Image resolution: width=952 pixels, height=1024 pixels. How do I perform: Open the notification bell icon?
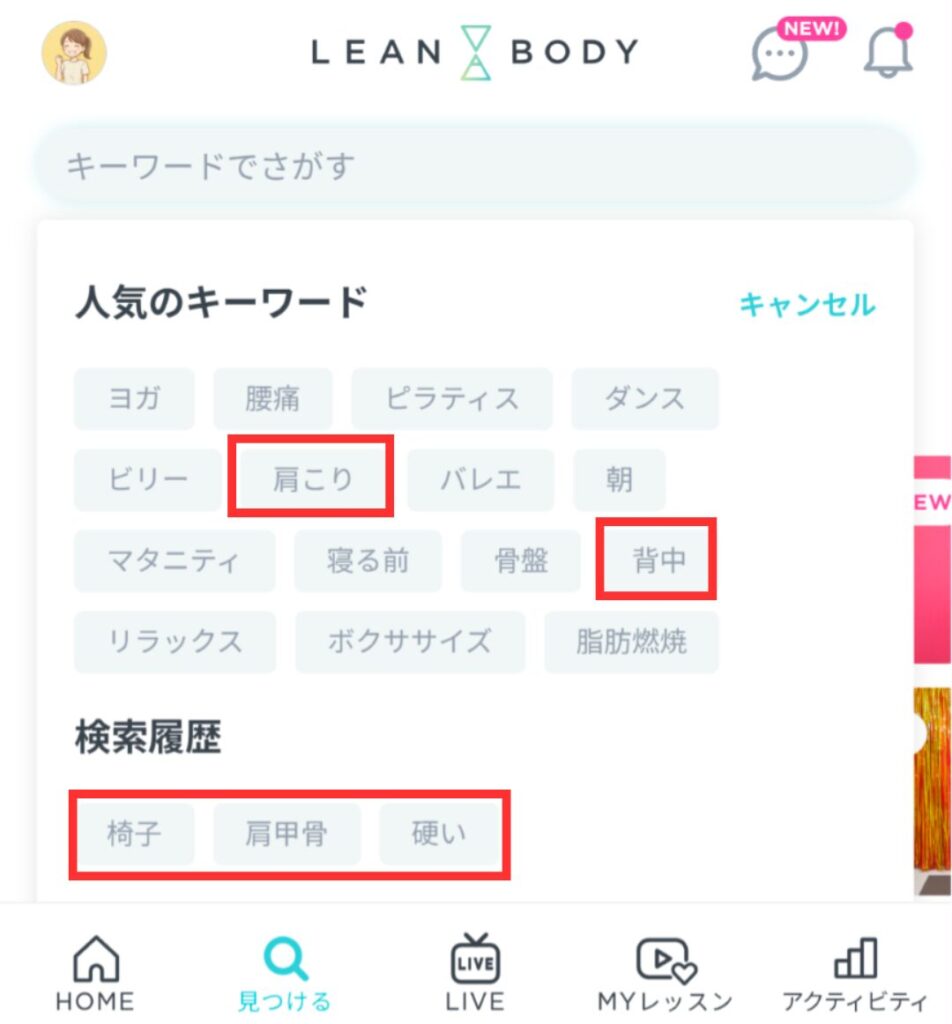(x=885, y=55)
